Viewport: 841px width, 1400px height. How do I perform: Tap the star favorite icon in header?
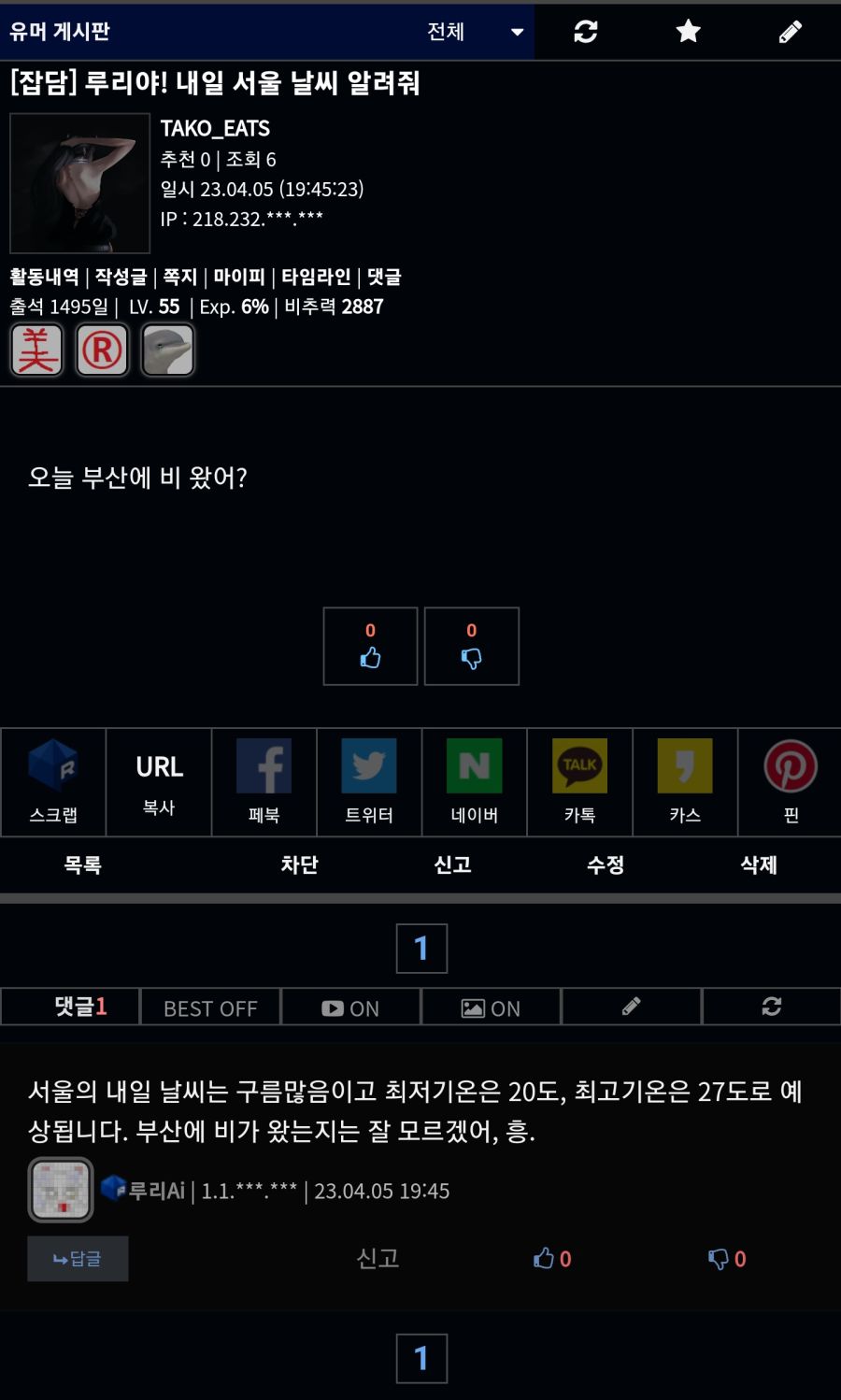pyautogui.click(x=689, y=32)
